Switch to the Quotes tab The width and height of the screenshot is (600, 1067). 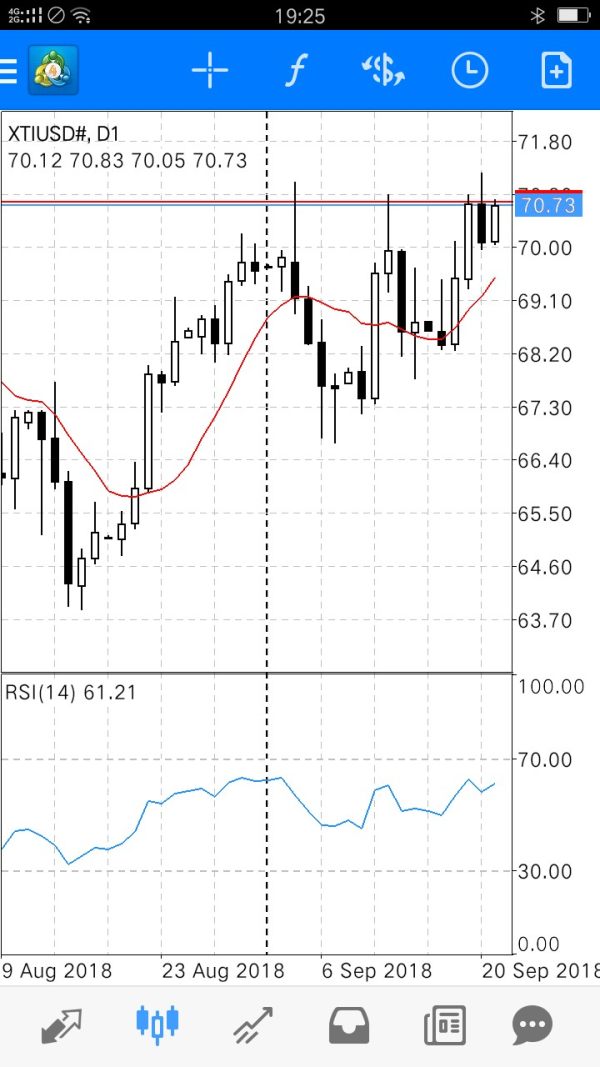[x=62, y=1026]
